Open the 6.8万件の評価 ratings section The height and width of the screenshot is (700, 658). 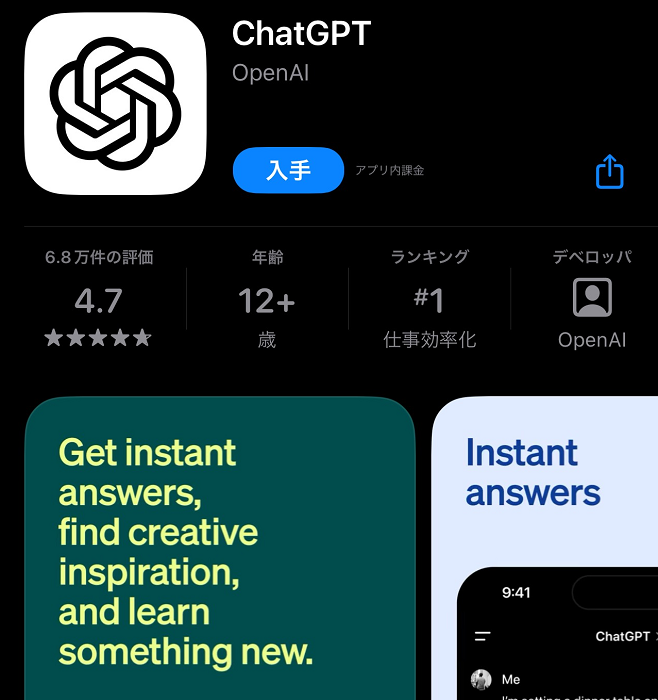point(99,299)
